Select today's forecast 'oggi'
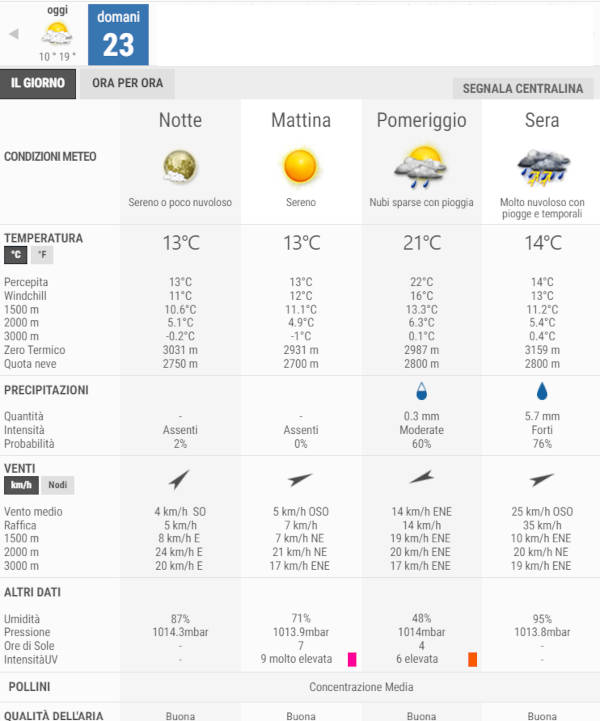Viewport: 600px width, 721px height. 57,34
